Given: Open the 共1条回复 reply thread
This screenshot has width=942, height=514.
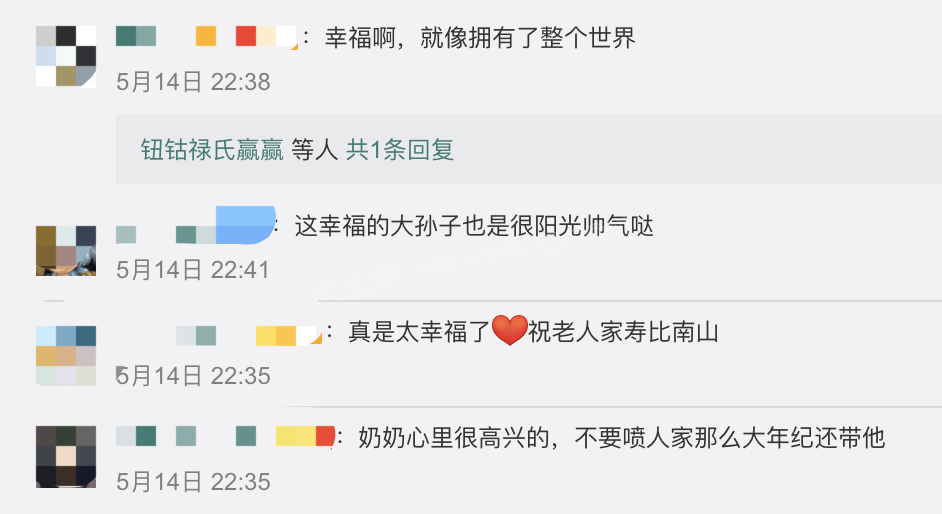Looking at the screenshot, I should pos(400,150).
